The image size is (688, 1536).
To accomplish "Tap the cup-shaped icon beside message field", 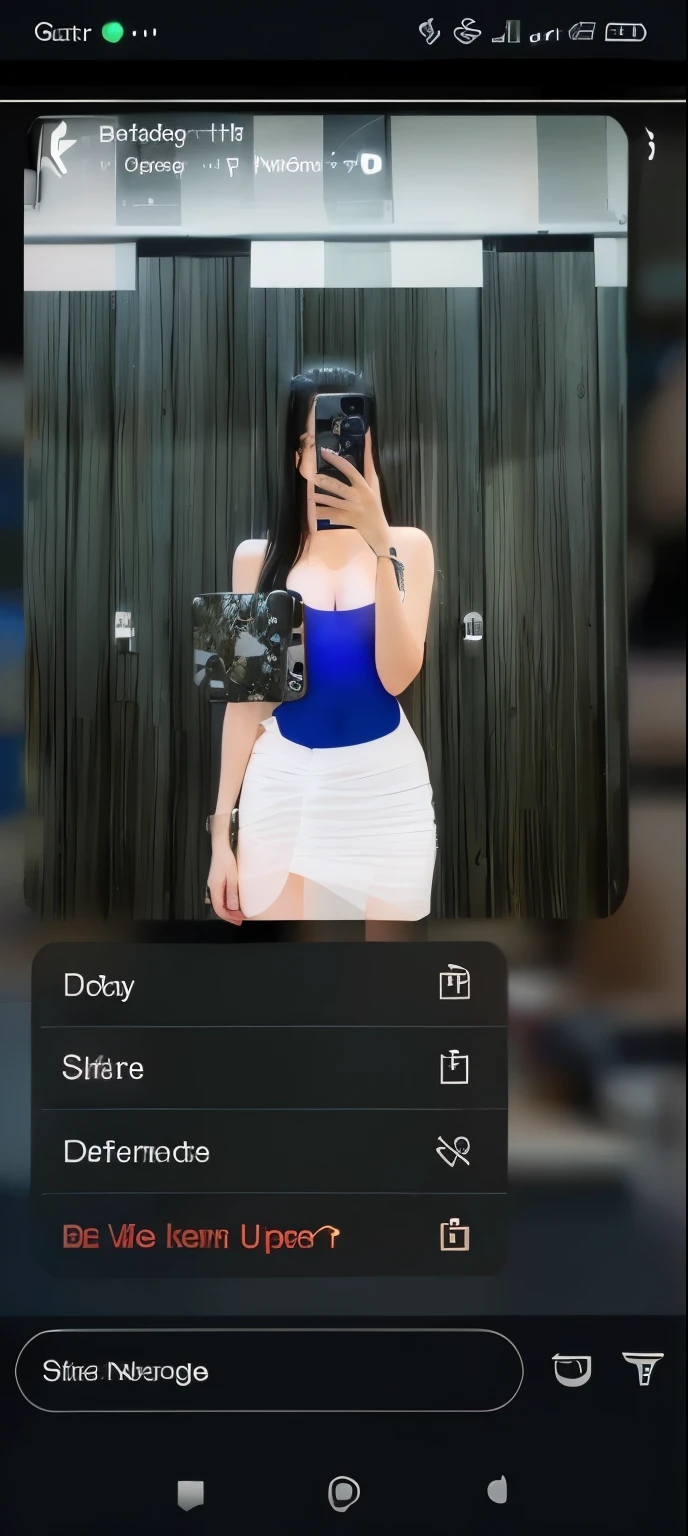I will [x=572, y=1370].
